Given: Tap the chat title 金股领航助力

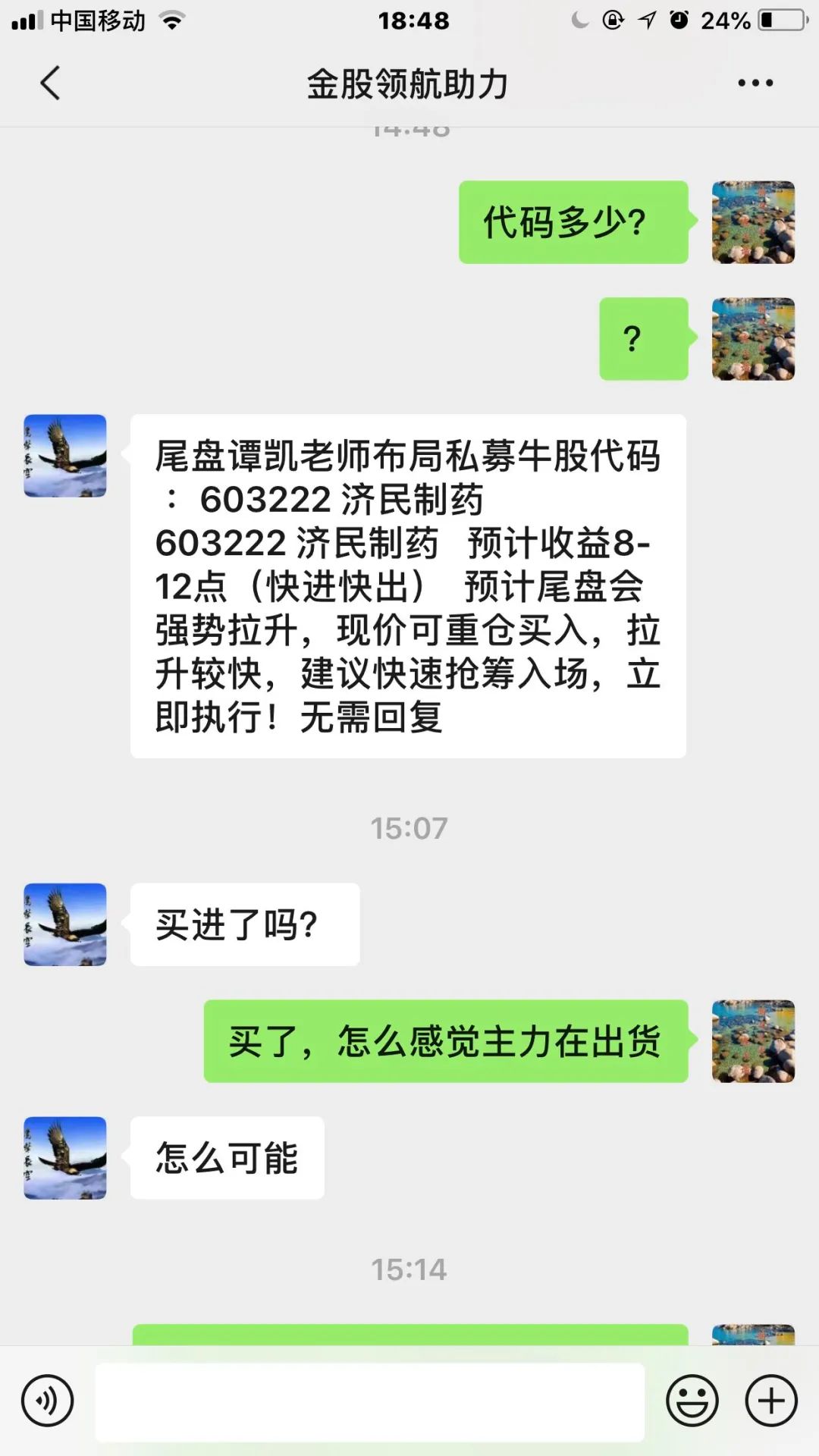Looking at the screenshot, I should click(x=408, y=83).
